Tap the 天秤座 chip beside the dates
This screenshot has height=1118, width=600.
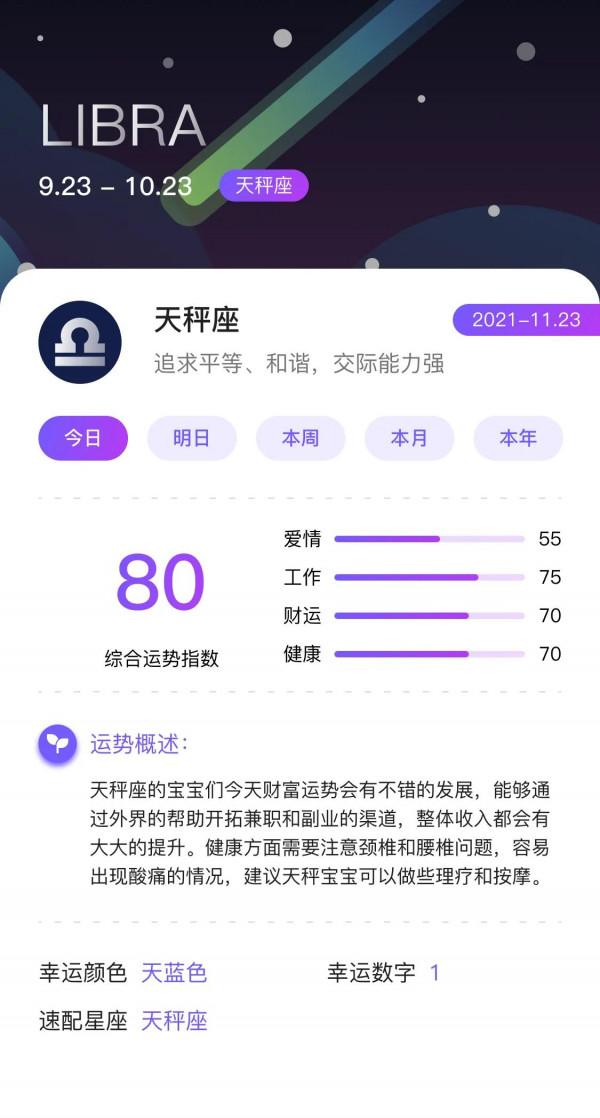tap(264, 186)
